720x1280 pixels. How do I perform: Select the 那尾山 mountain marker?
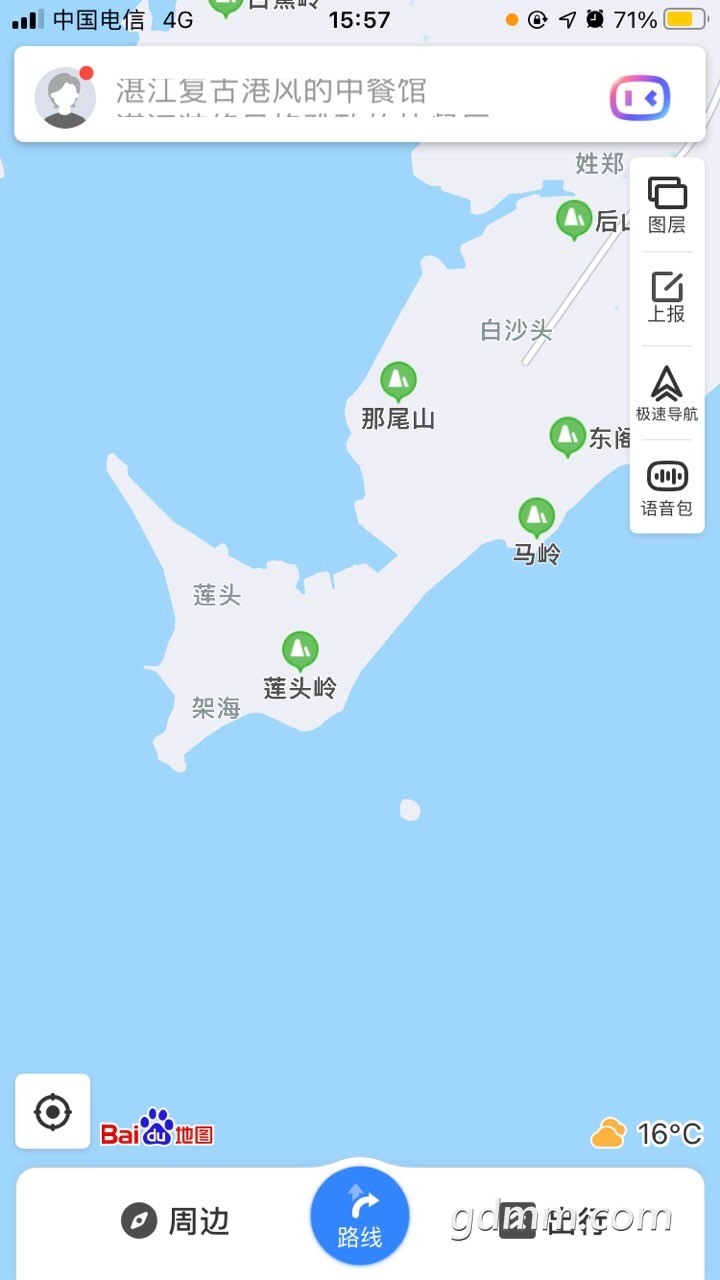(398, 381)
